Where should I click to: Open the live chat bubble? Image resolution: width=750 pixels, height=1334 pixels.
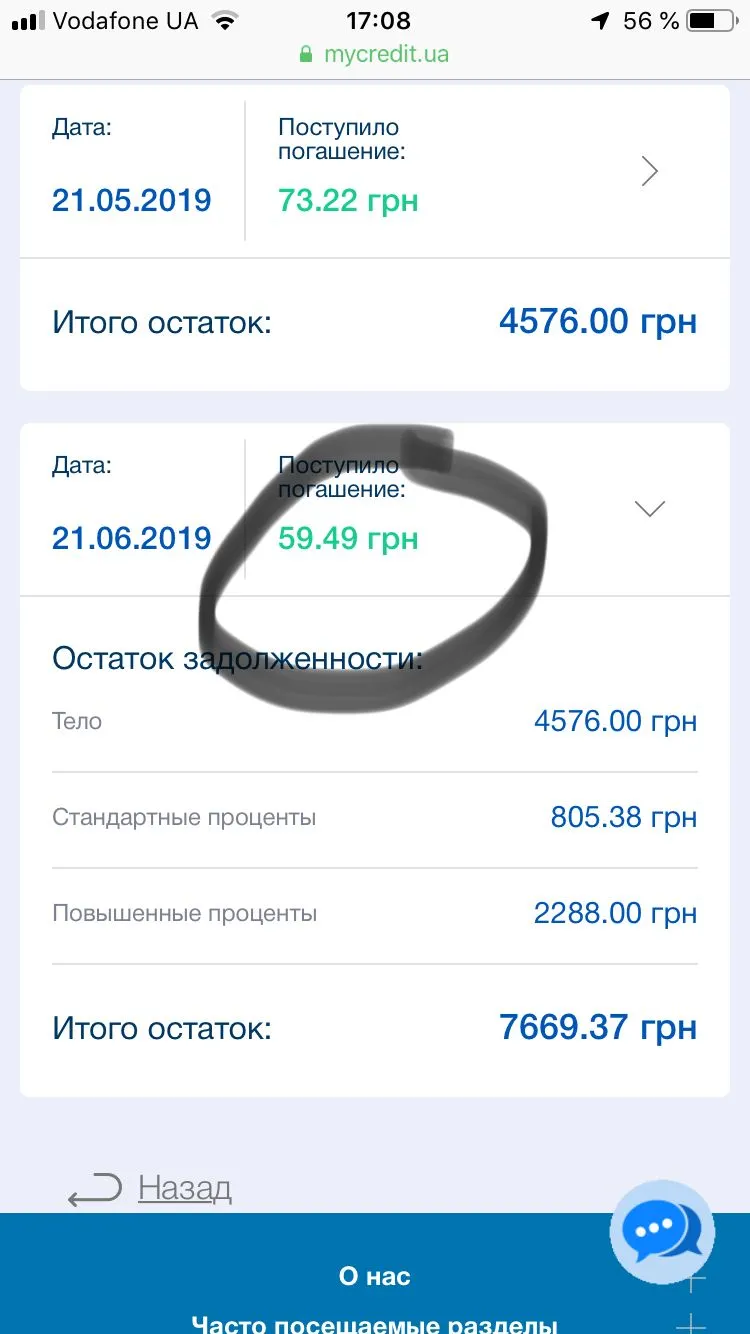[662, 1230]
